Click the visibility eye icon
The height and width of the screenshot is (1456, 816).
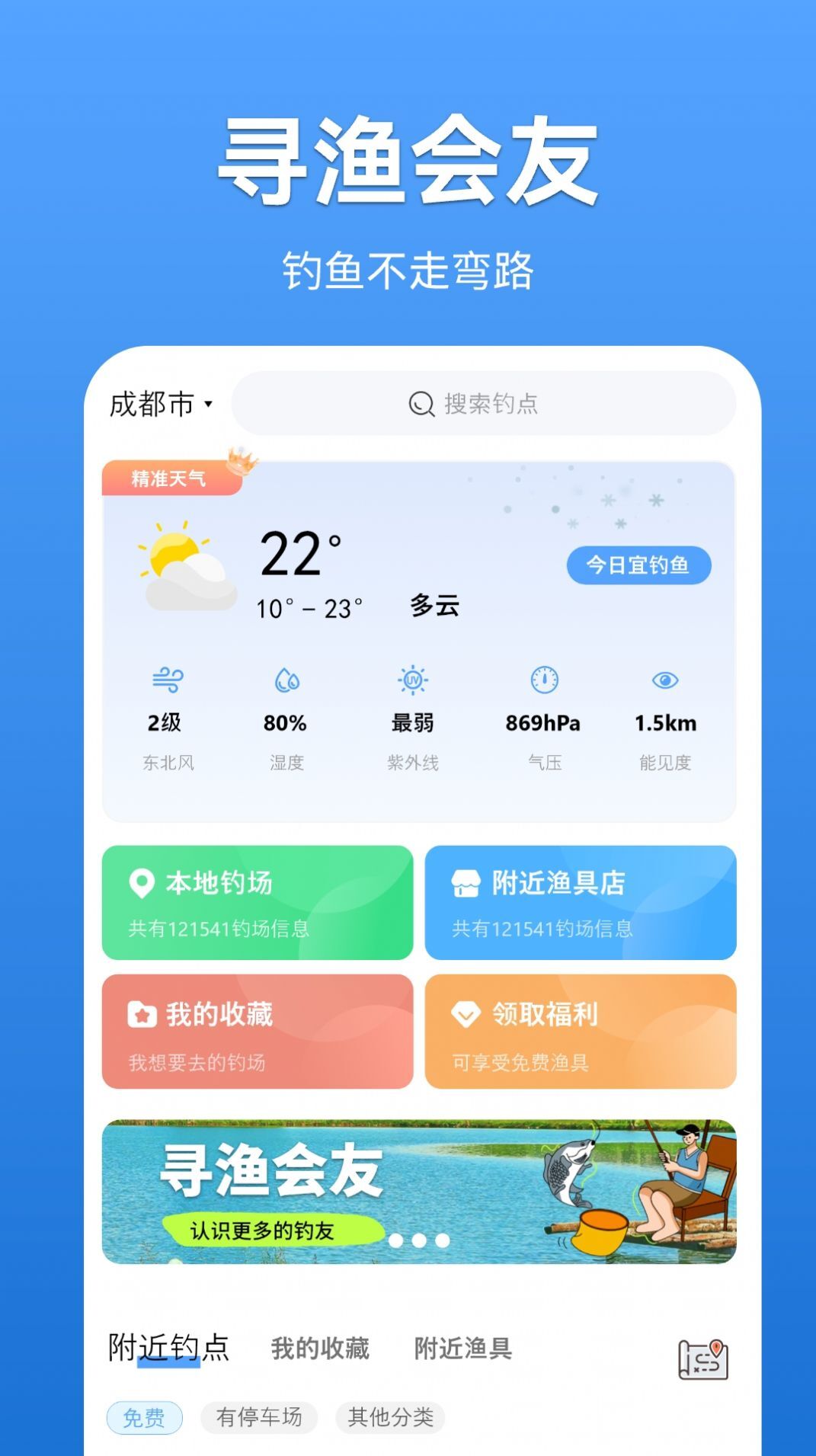665,680
